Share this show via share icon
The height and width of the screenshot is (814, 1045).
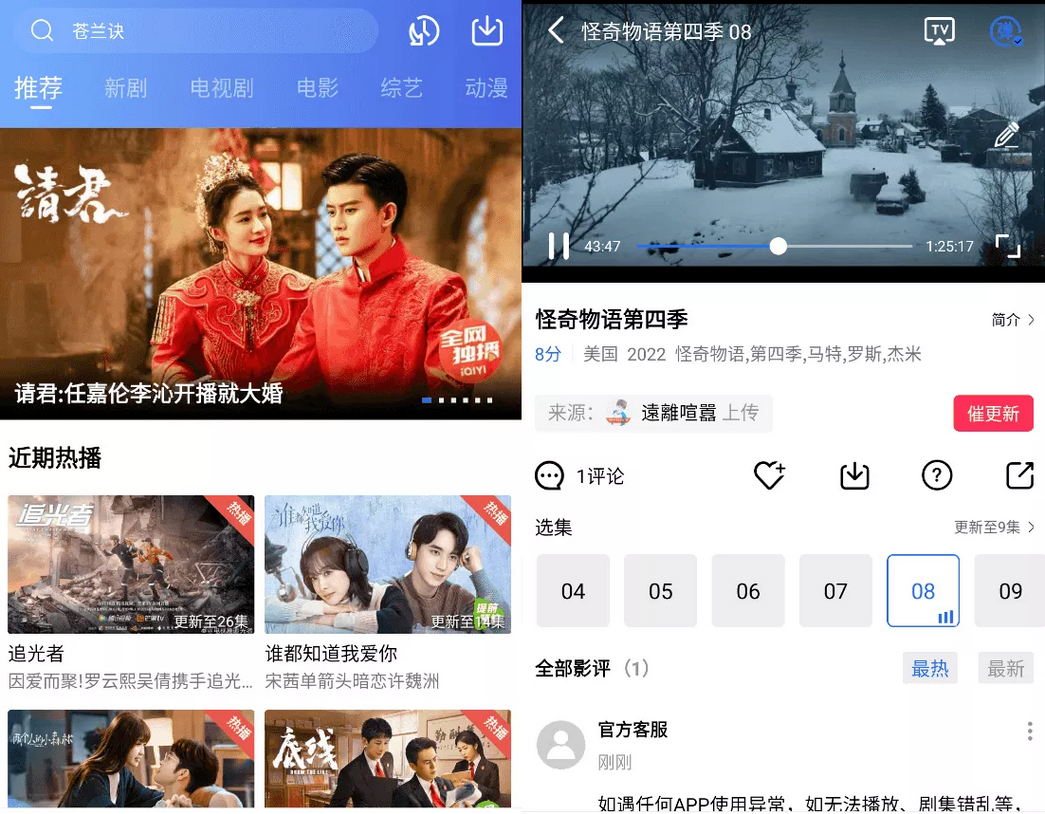tap(1019, 476)
